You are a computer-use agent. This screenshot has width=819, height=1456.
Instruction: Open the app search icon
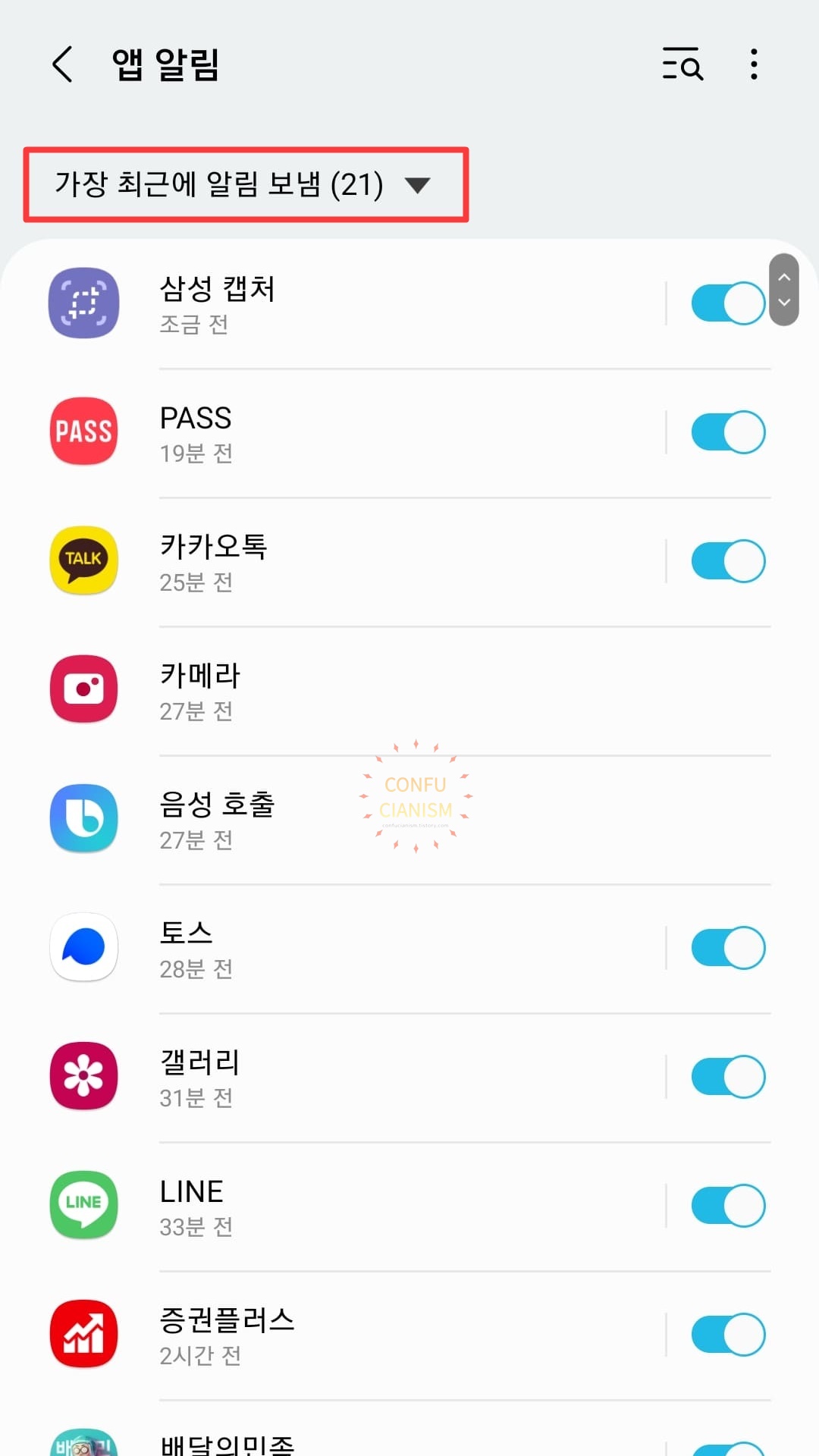682,64
